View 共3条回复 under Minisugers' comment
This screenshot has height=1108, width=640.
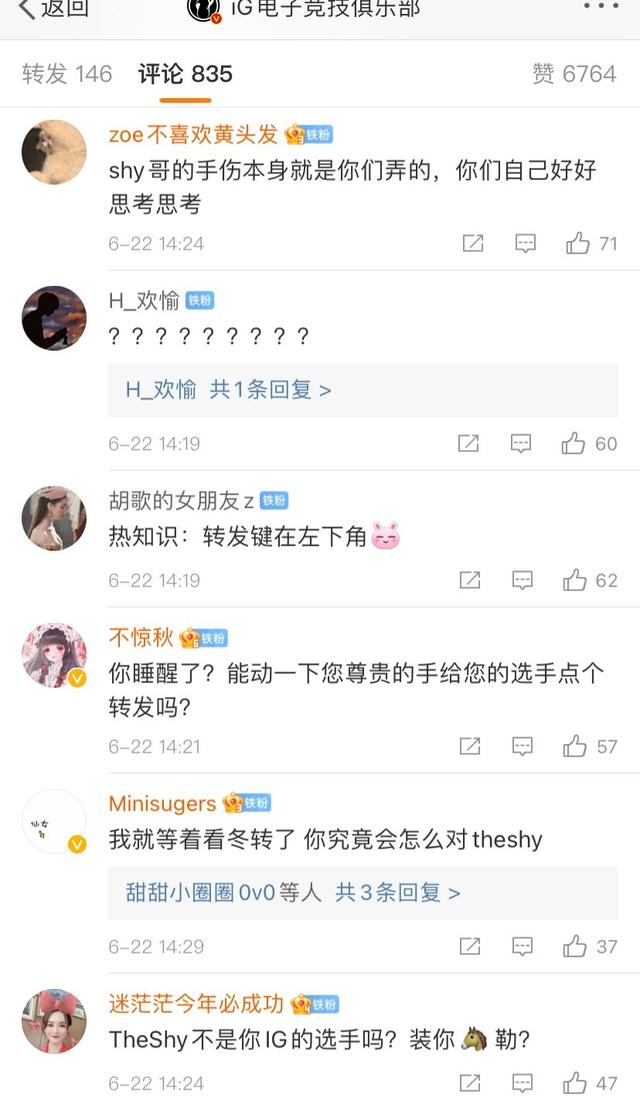397,893
